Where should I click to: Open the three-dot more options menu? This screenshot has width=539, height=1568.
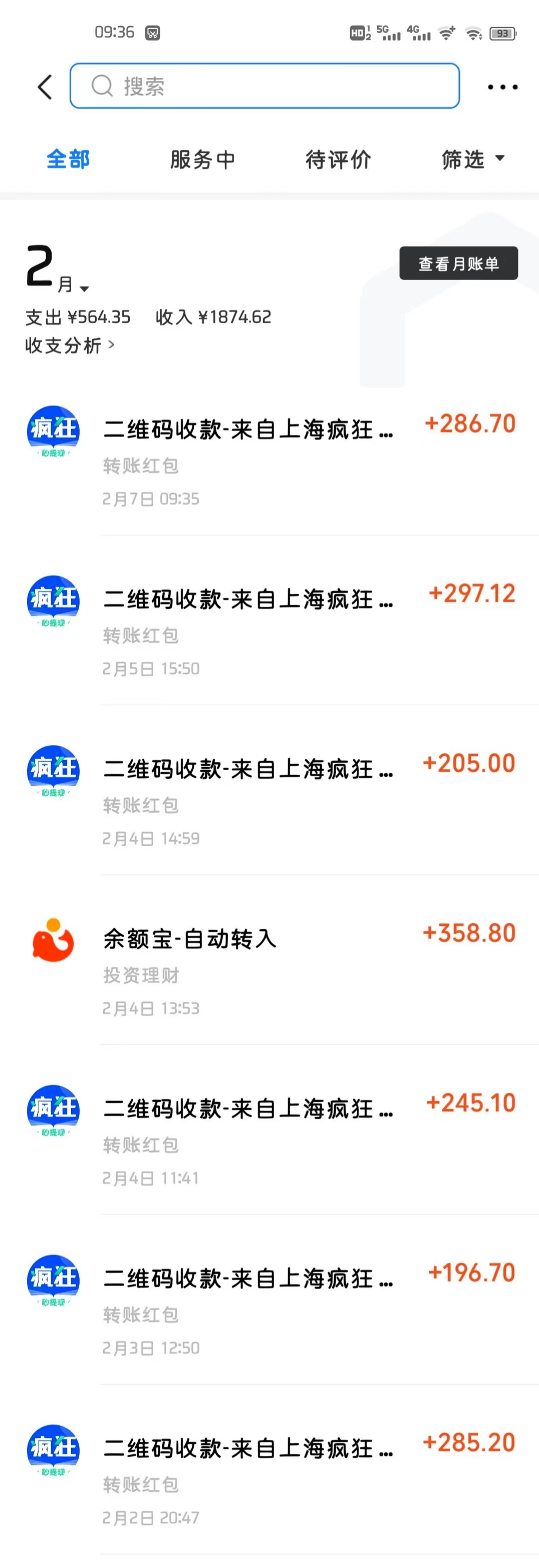[501, 86]
